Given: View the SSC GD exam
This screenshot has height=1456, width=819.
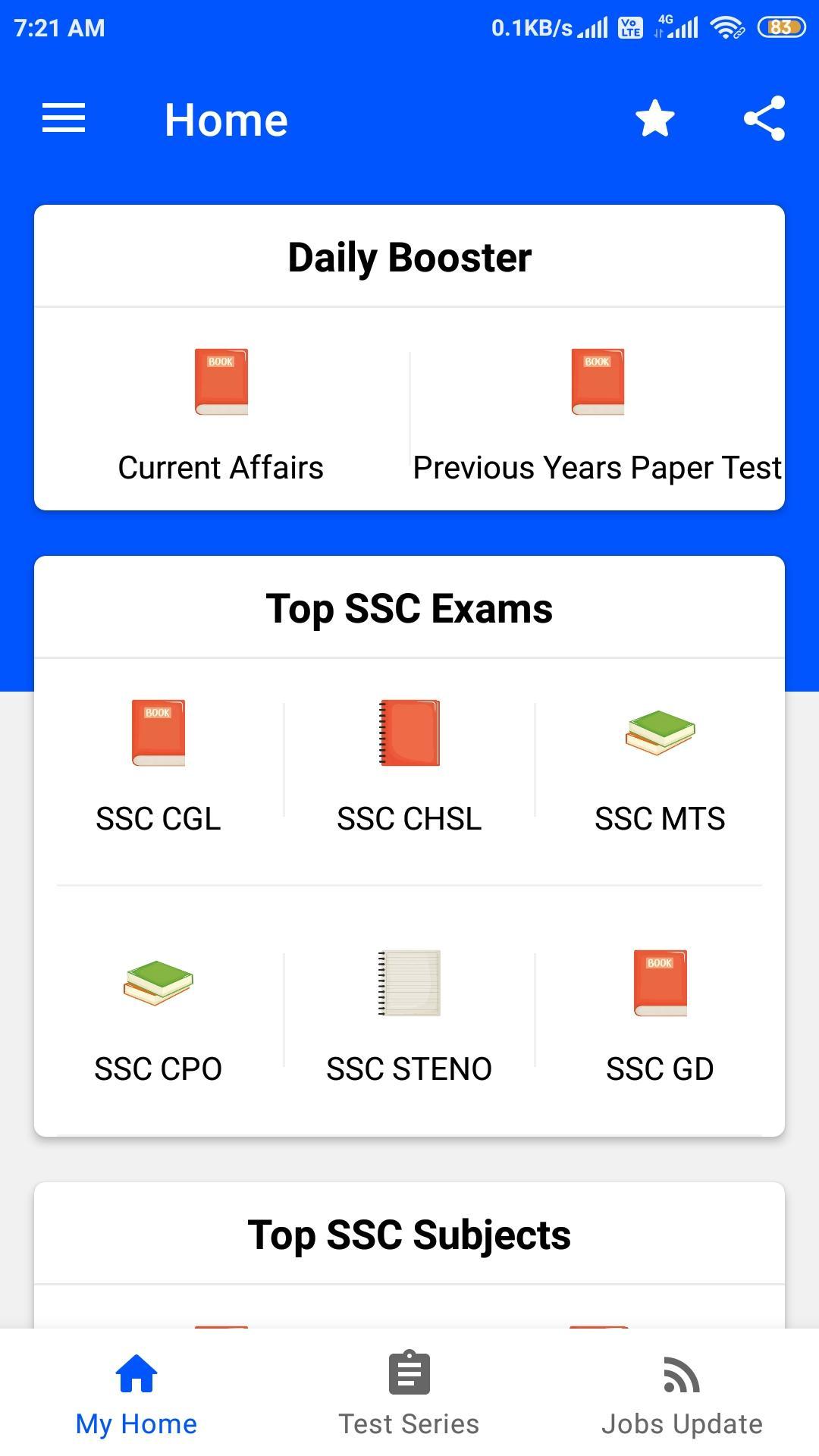Looking at the screenshot, I should [660, 1016].
